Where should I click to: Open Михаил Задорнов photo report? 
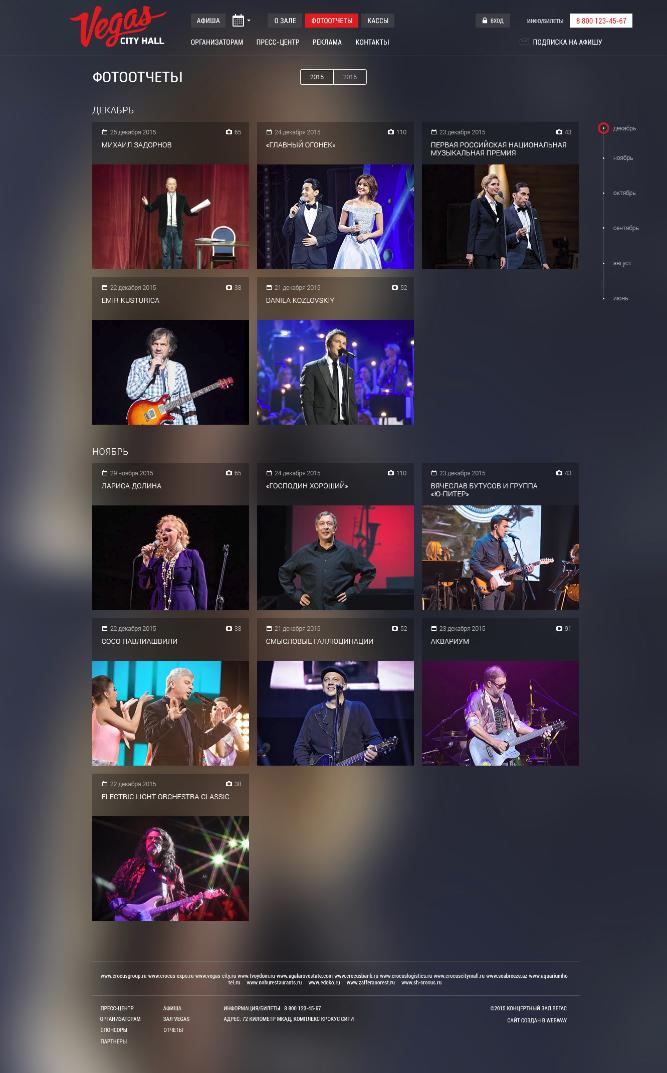click(x=170, y=215)
